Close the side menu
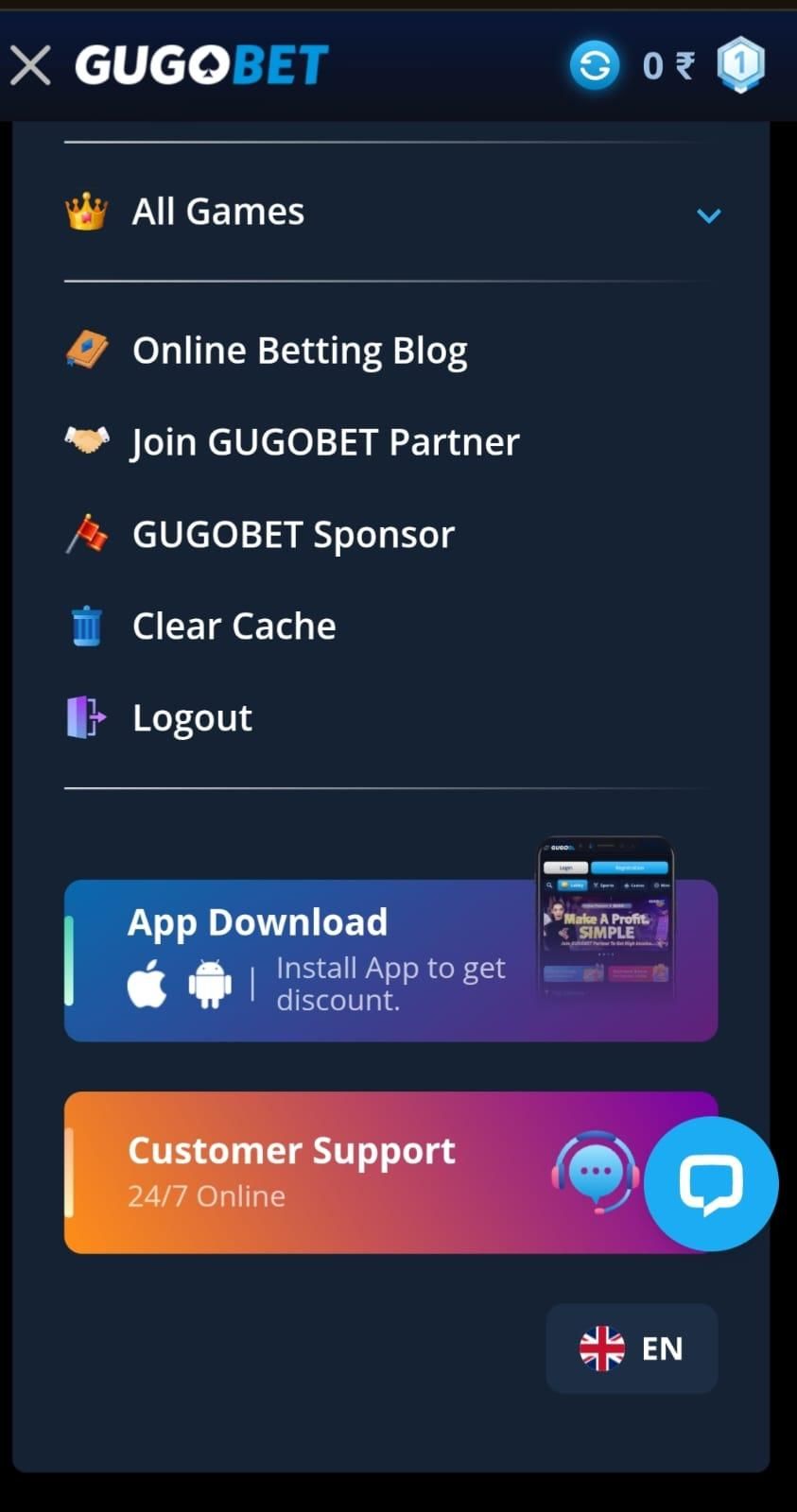The width and height of the screenshot is (797, 1512). point(30,66)
